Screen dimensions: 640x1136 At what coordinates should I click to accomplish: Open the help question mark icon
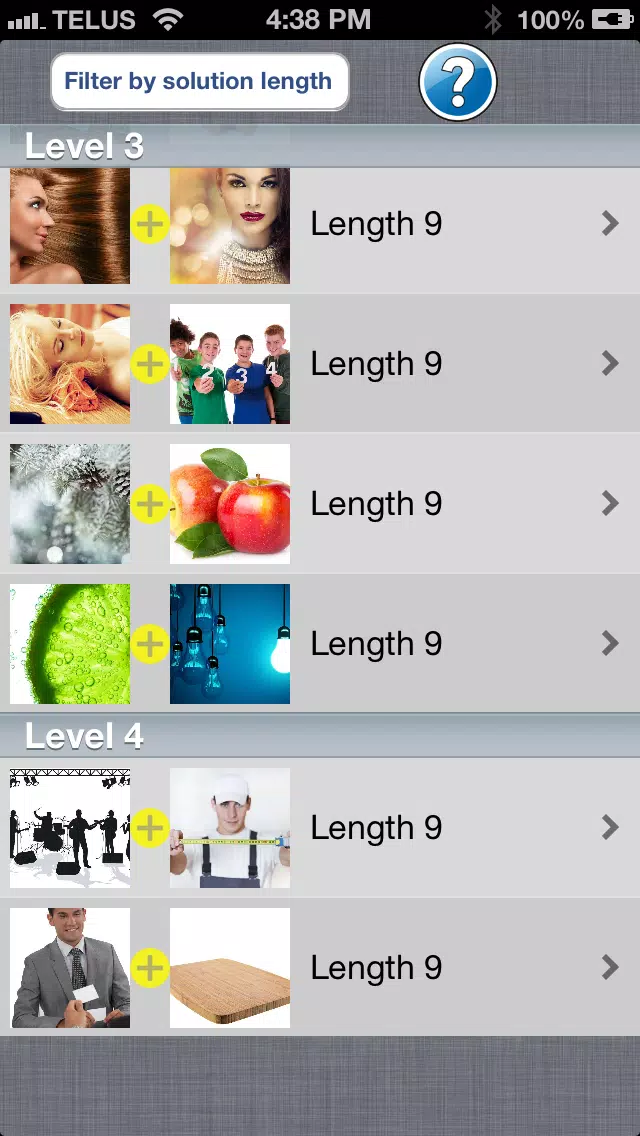[x=458, y=83]
